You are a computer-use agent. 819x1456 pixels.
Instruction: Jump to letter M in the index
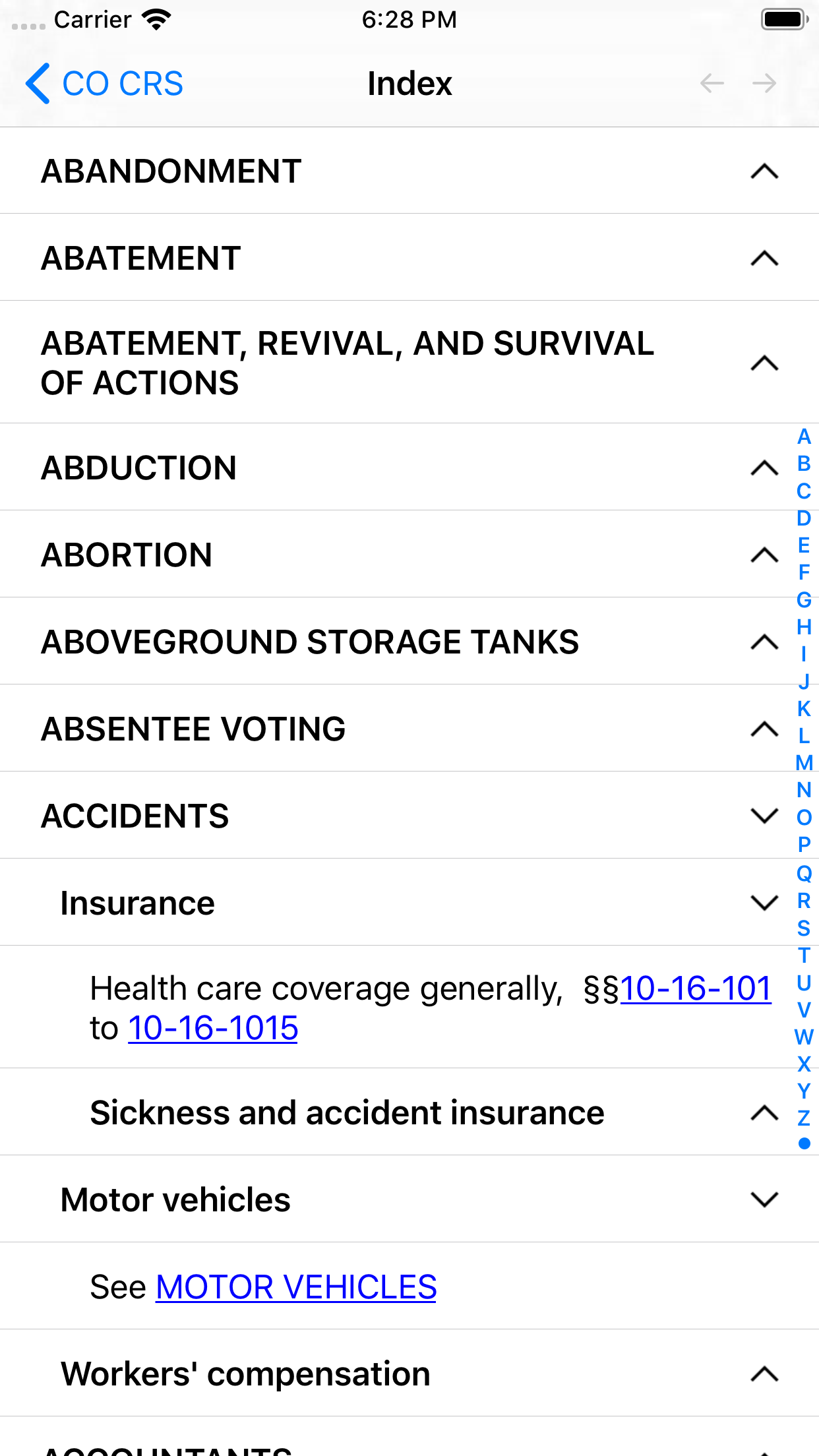pos(804,763)
